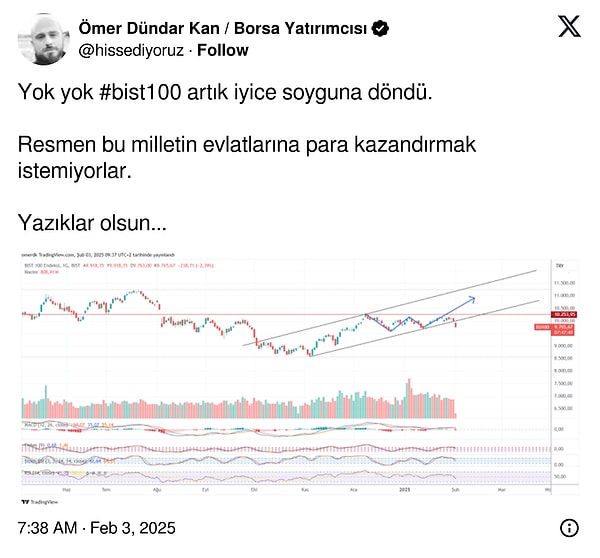Open the X logo link
The height and width of the screenshot is (558, 600).
click(568, 28)
